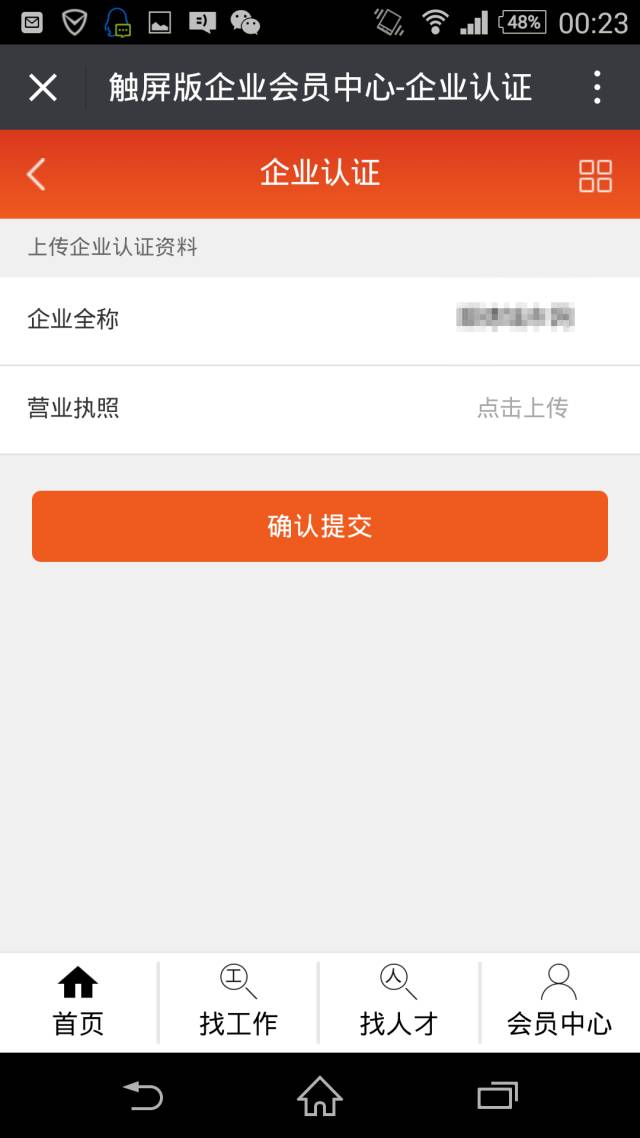Close the web page with the X icon
Image resolution: width=640 pixels, height=1138 pixels.
coord(43,88)
